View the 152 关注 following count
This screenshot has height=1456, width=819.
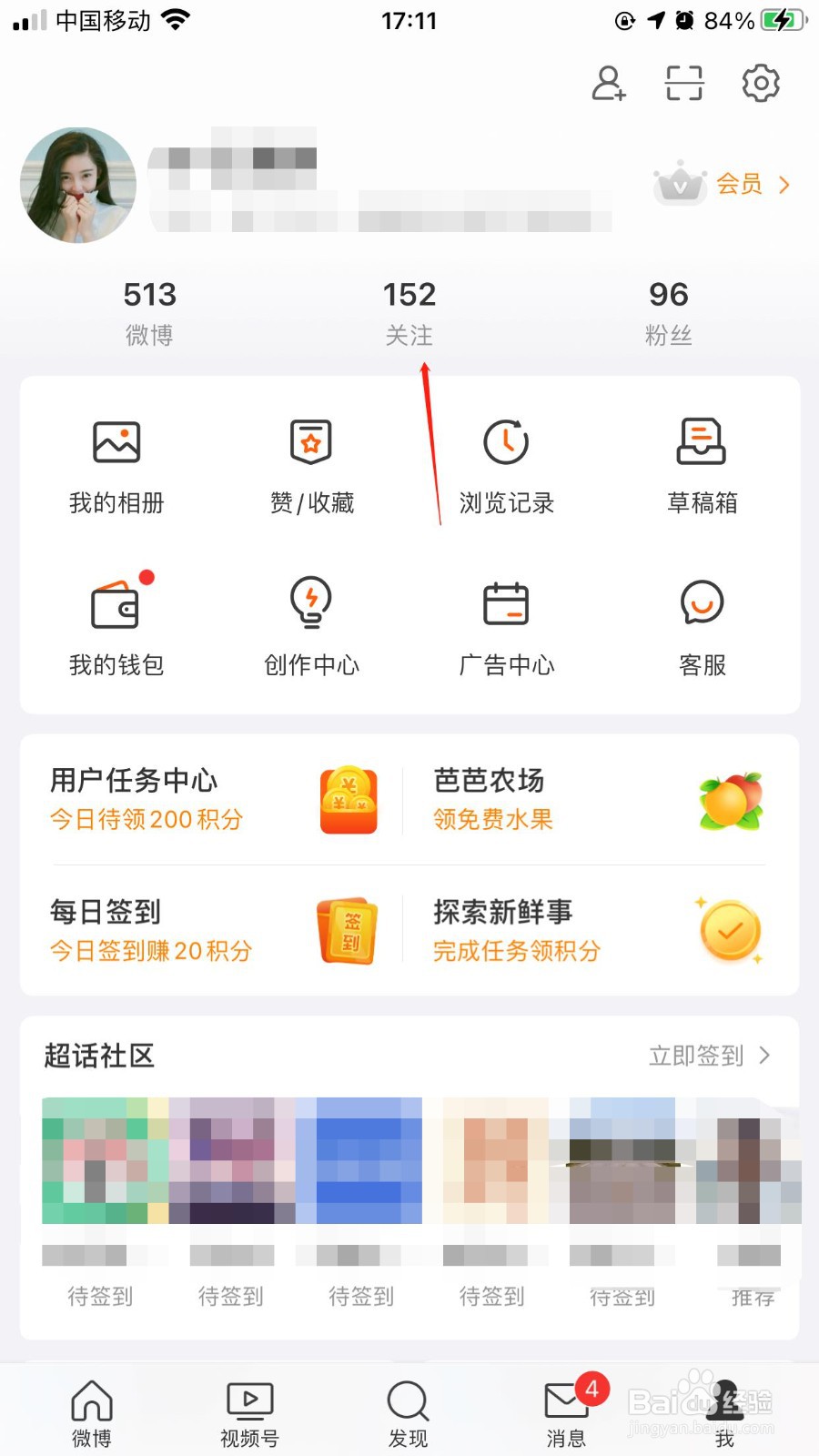click(x=408, y=309)
